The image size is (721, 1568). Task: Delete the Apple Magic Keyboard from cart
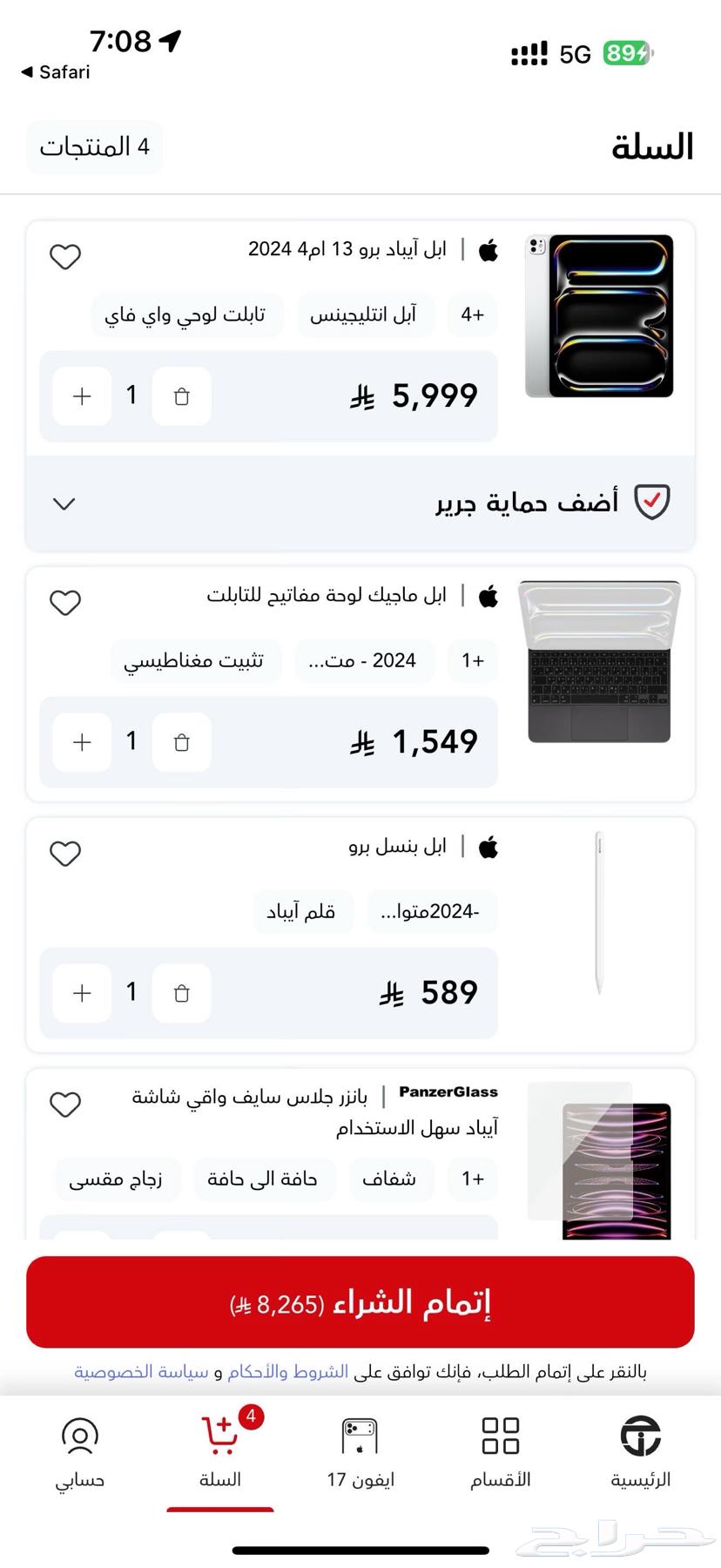[x=181, y=741]
